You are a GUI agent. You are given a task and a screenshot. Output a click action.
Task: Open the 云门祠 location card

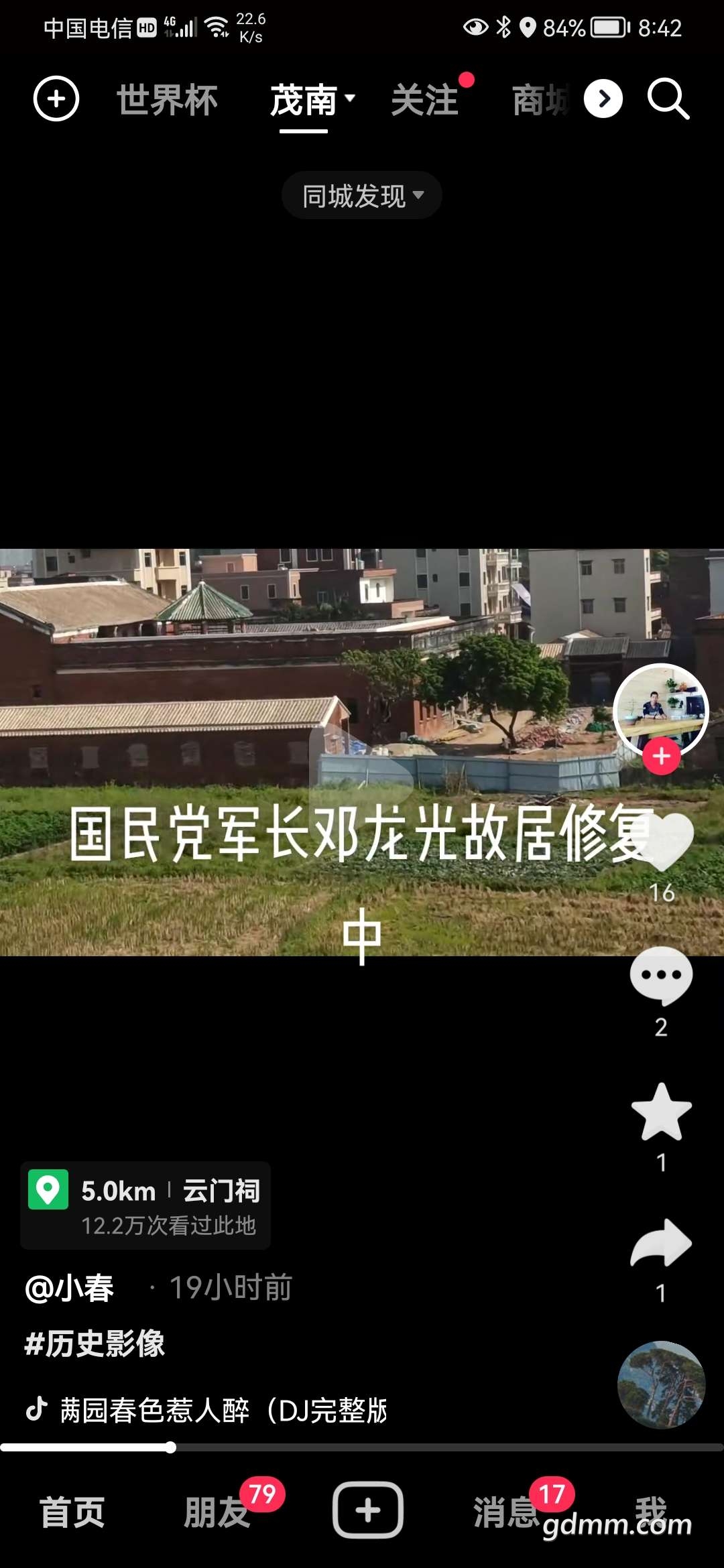(x=145, y=1205)
